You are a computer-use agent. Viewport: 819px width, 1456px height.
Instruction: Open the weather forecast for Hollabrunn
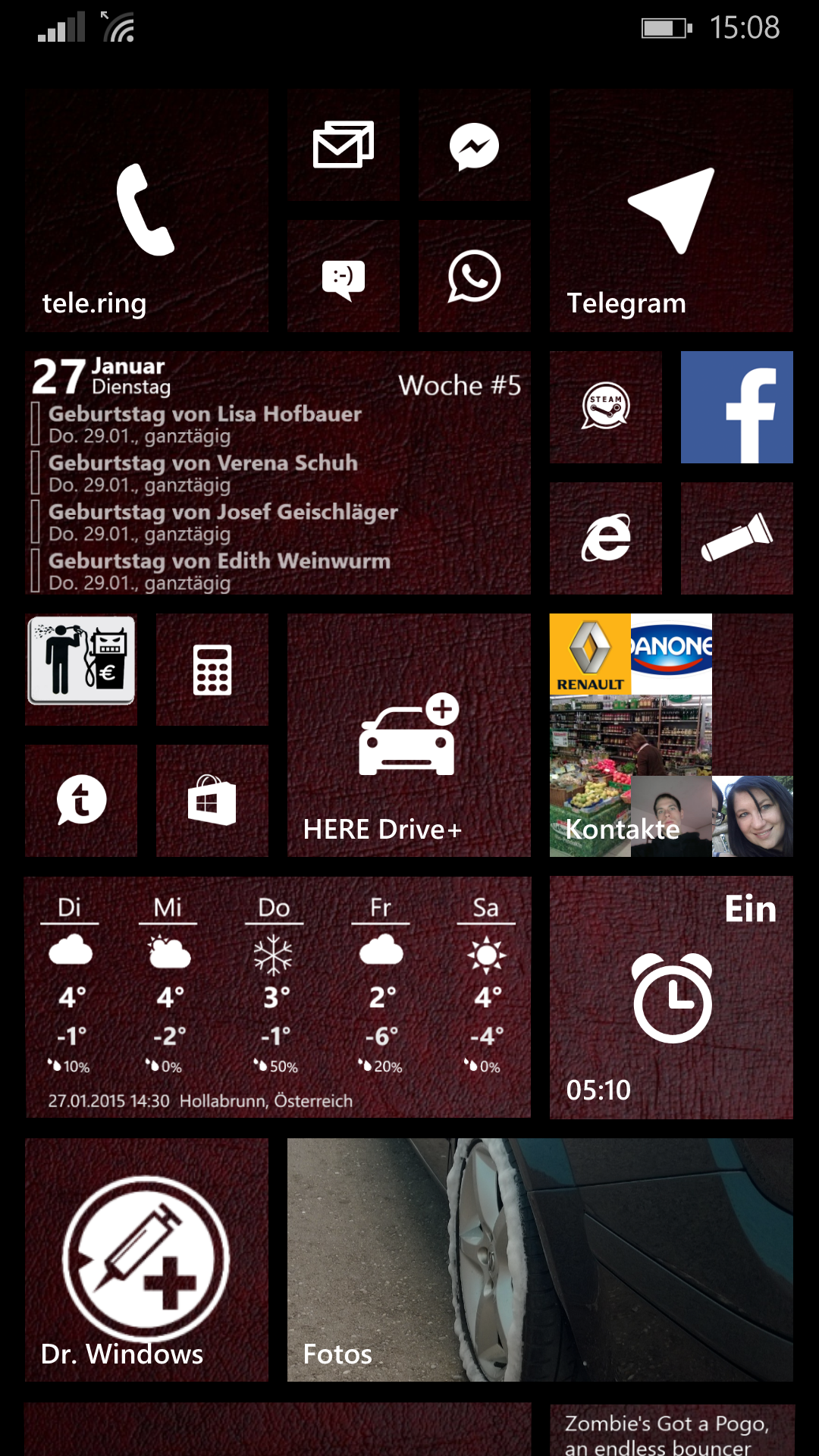(278, 997)
